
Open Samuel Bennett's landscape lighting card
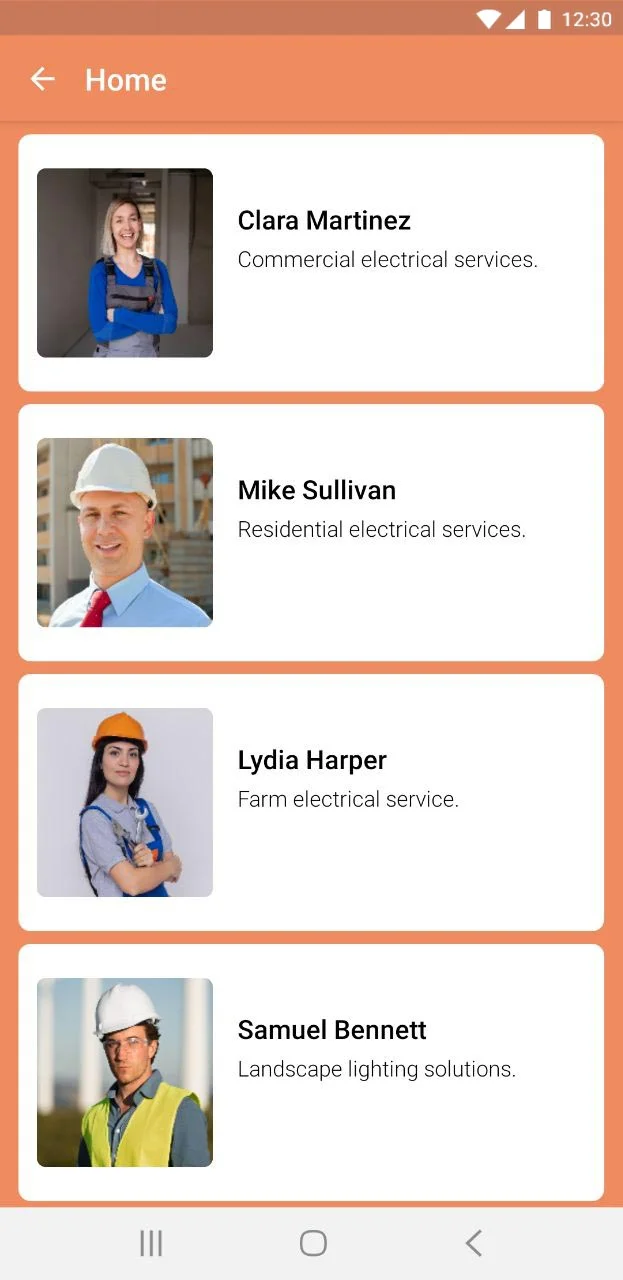click(311, 1072)
